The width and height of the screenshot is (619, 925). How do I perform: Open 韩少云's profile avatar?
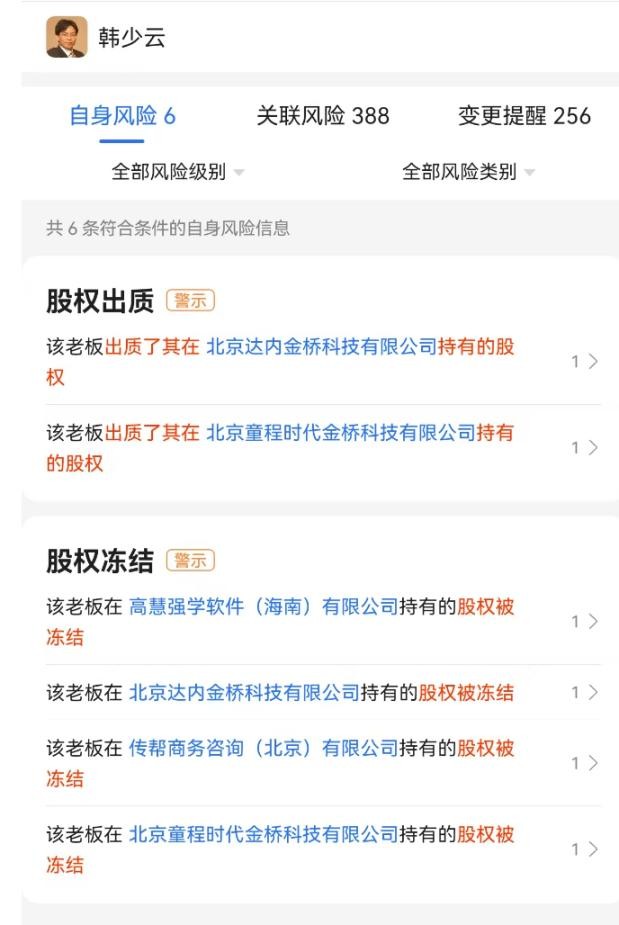pos(67,38)
